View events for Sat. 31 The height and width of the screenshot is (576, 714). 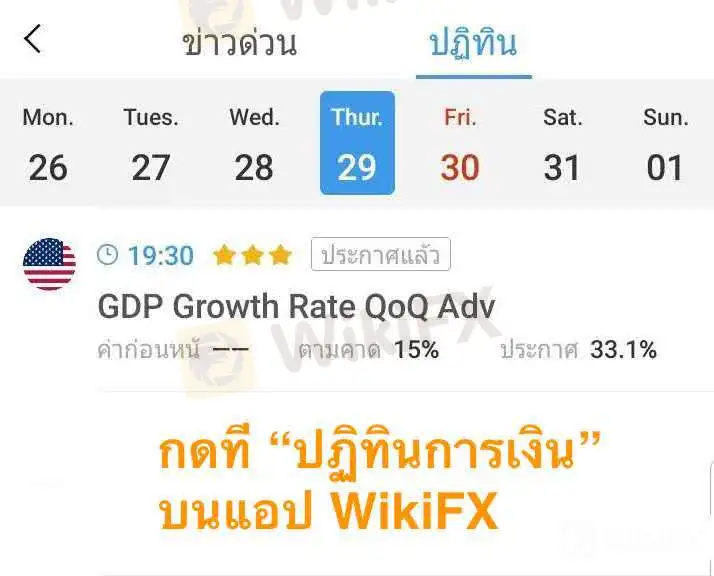pyautogui.click(x=562, y=144)
